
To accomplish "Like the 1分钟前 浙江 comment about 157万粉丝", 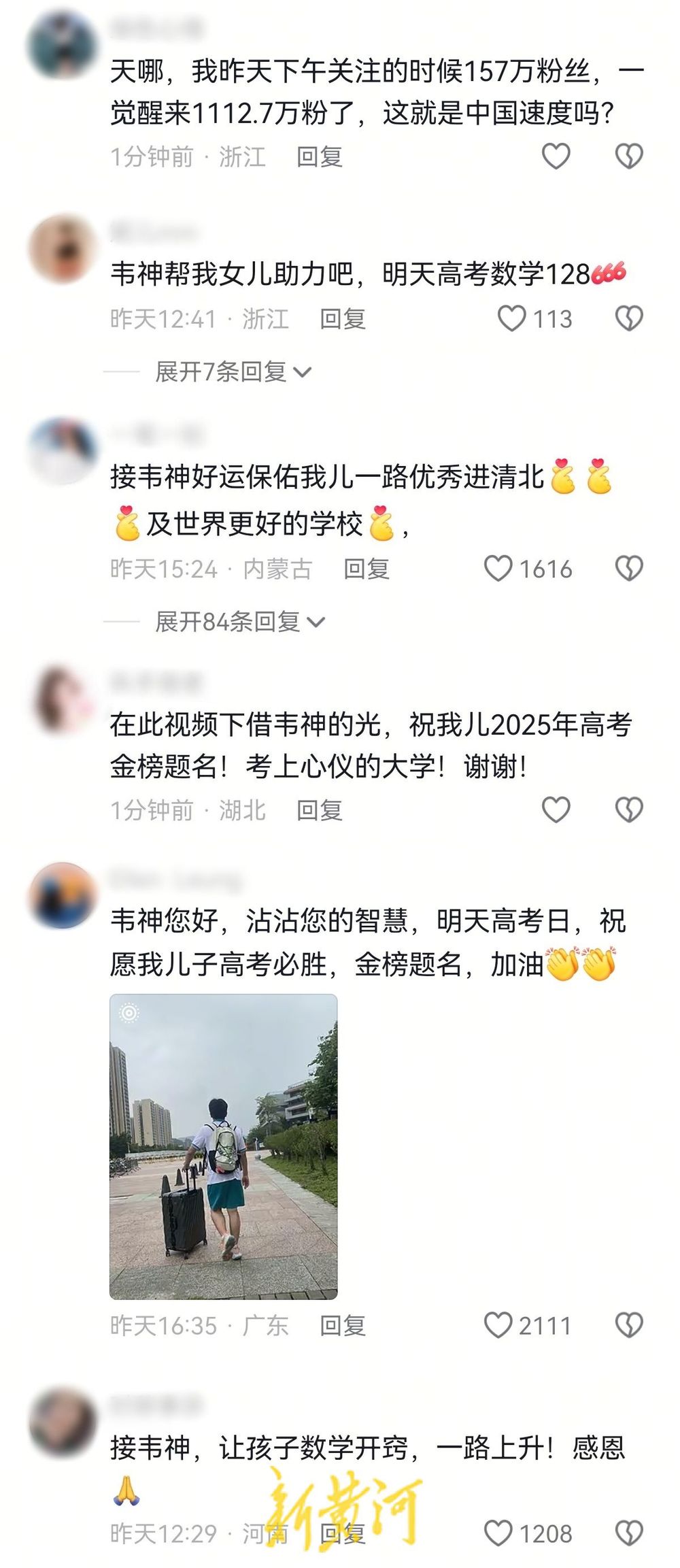I will pyautogui.click(x=556, y=156).
